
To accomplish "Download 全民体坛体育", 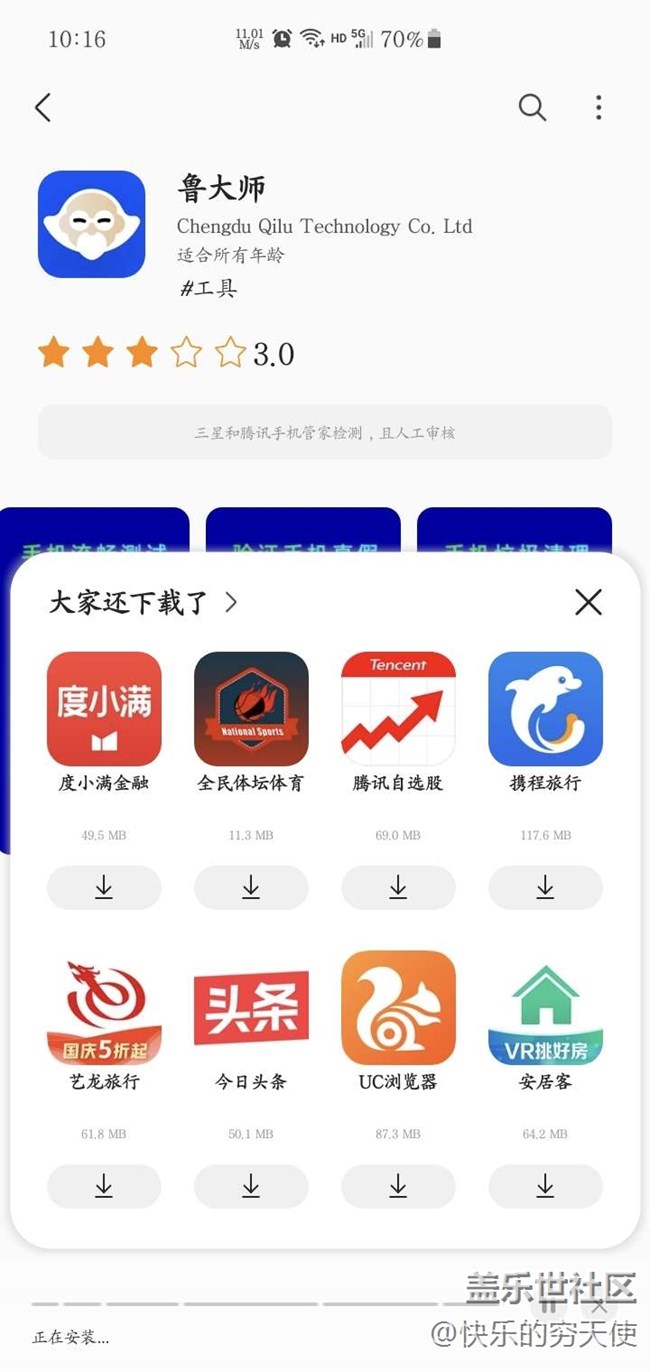I will [x=251, y=887].
